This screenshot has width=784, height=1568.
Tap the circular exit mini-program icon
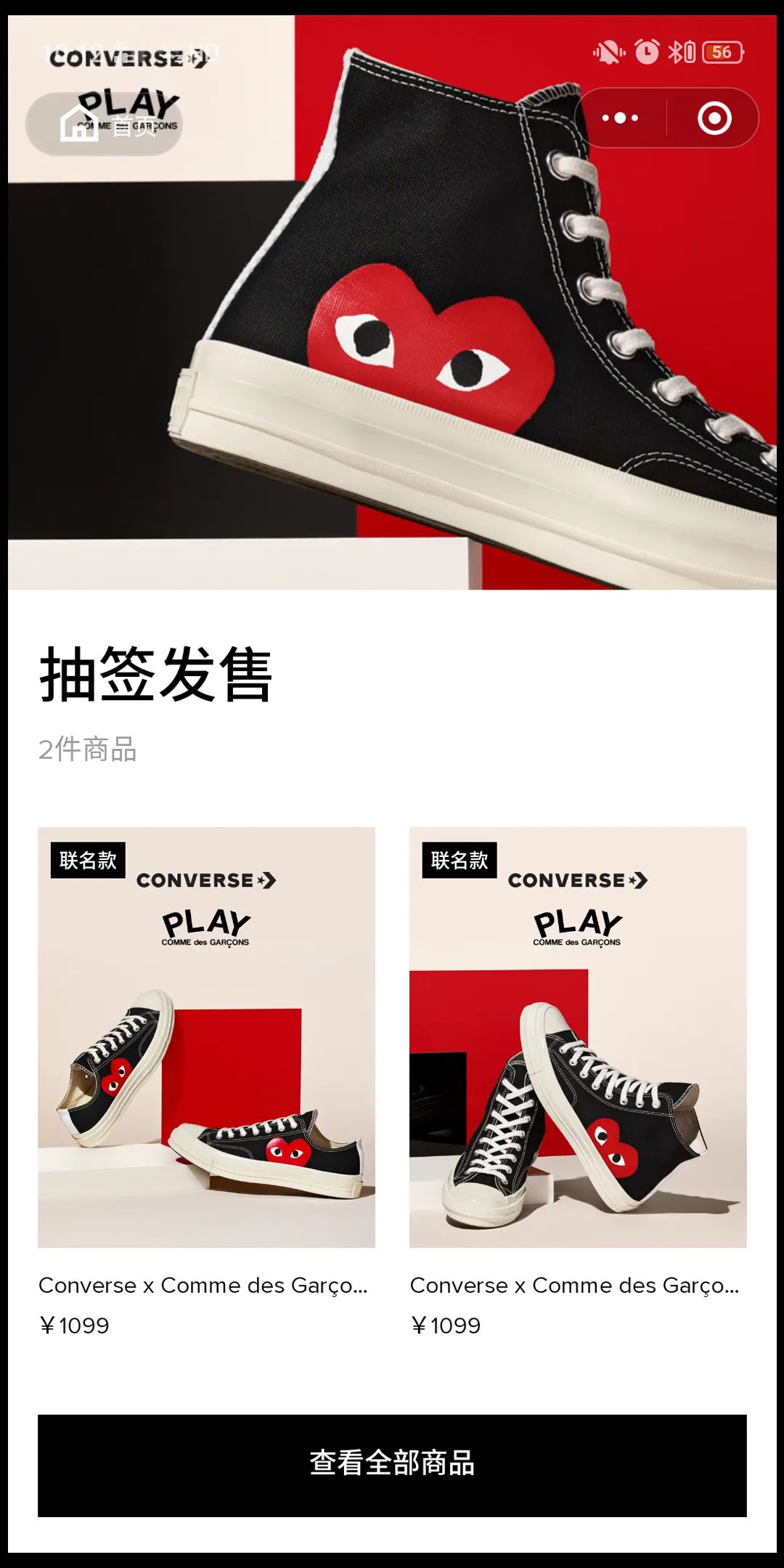click(714, 118)
